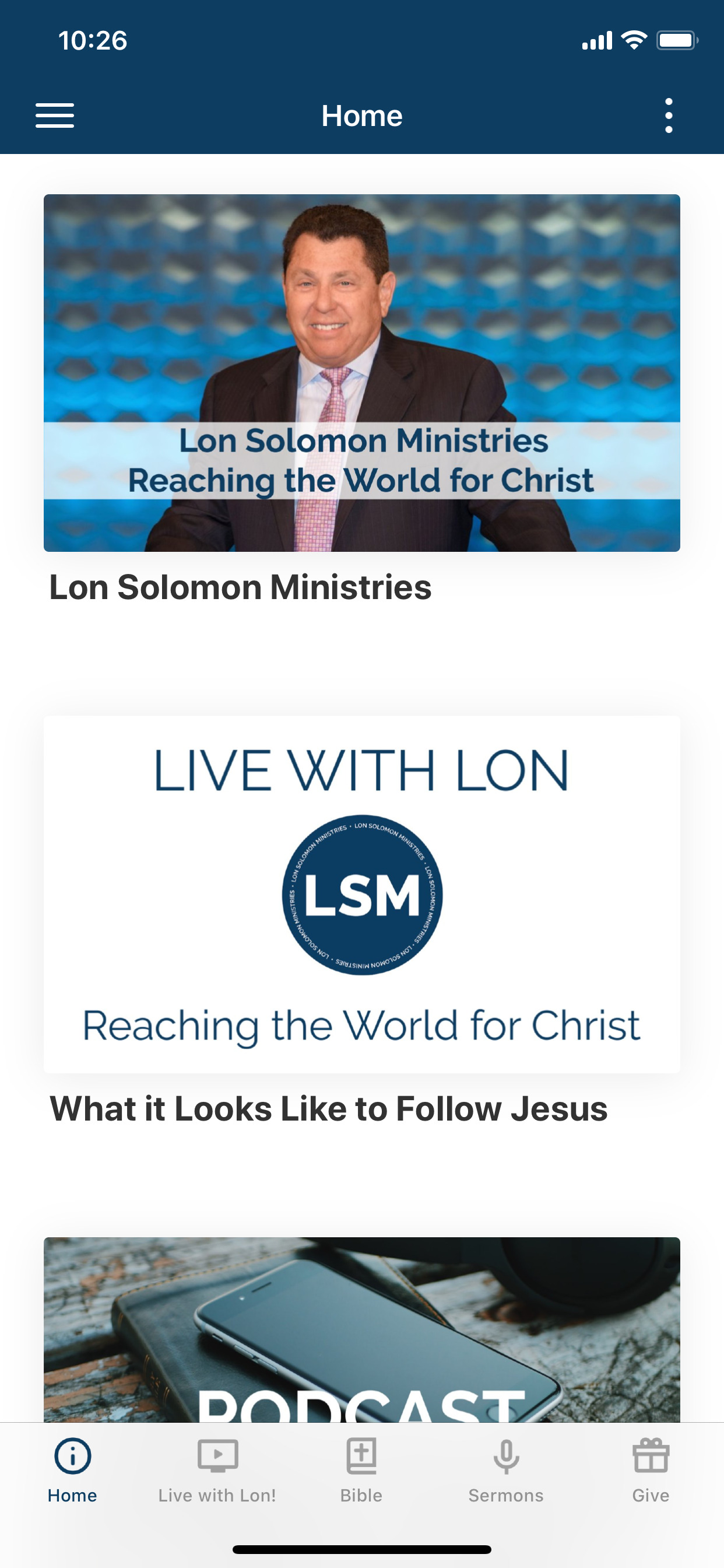Tap the home indicator bar at bottom
The width and height of the screenshot is (724, 1568).
(361, 1549)
